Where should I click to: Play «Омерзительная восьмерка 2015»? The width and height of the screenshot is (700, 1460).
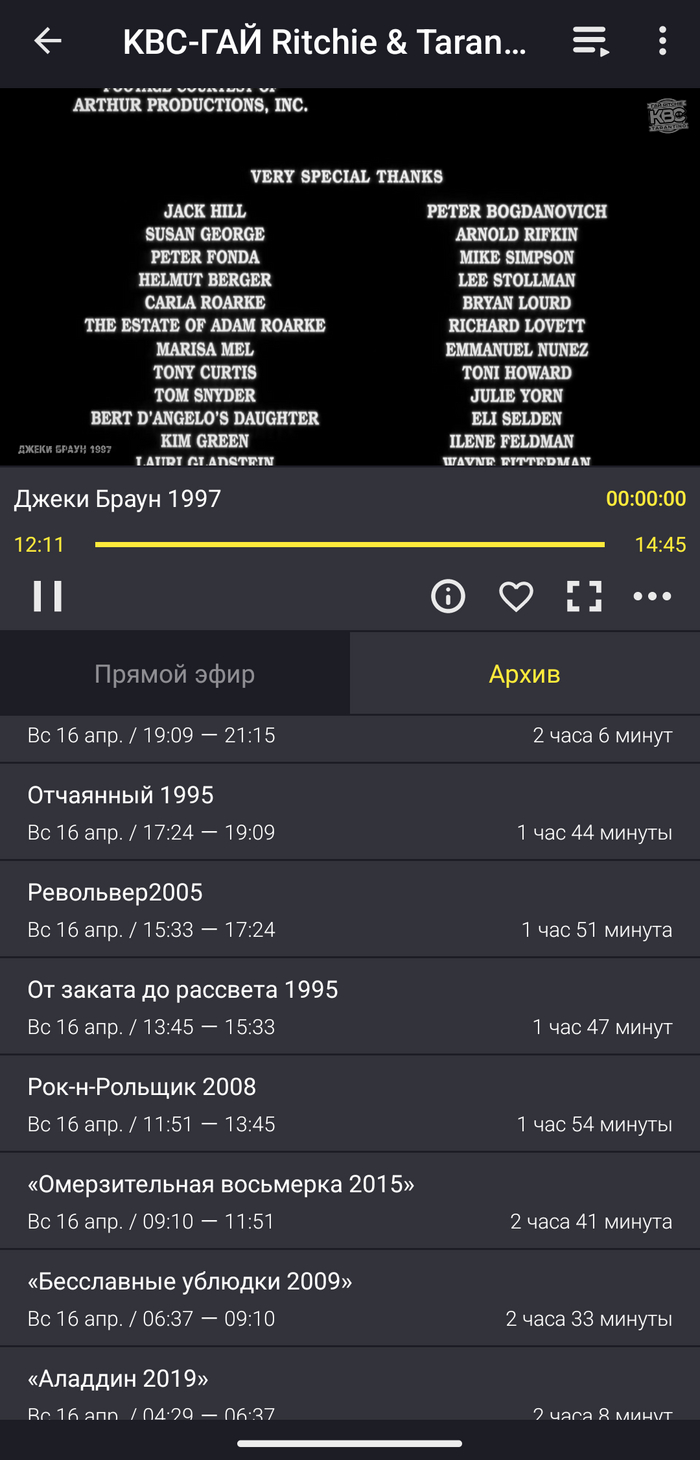[x=350, y=1201]
